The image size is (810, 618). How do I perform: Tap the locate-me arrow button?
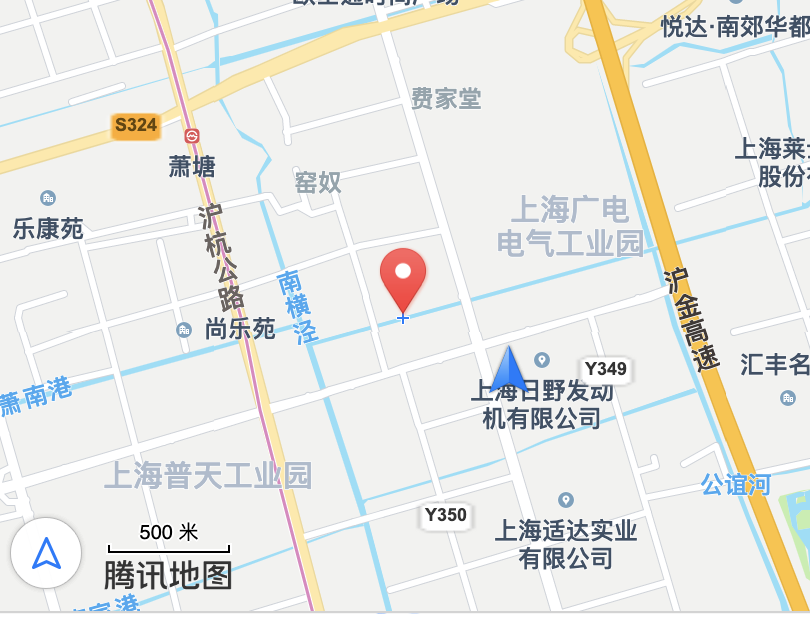(46, 553)
